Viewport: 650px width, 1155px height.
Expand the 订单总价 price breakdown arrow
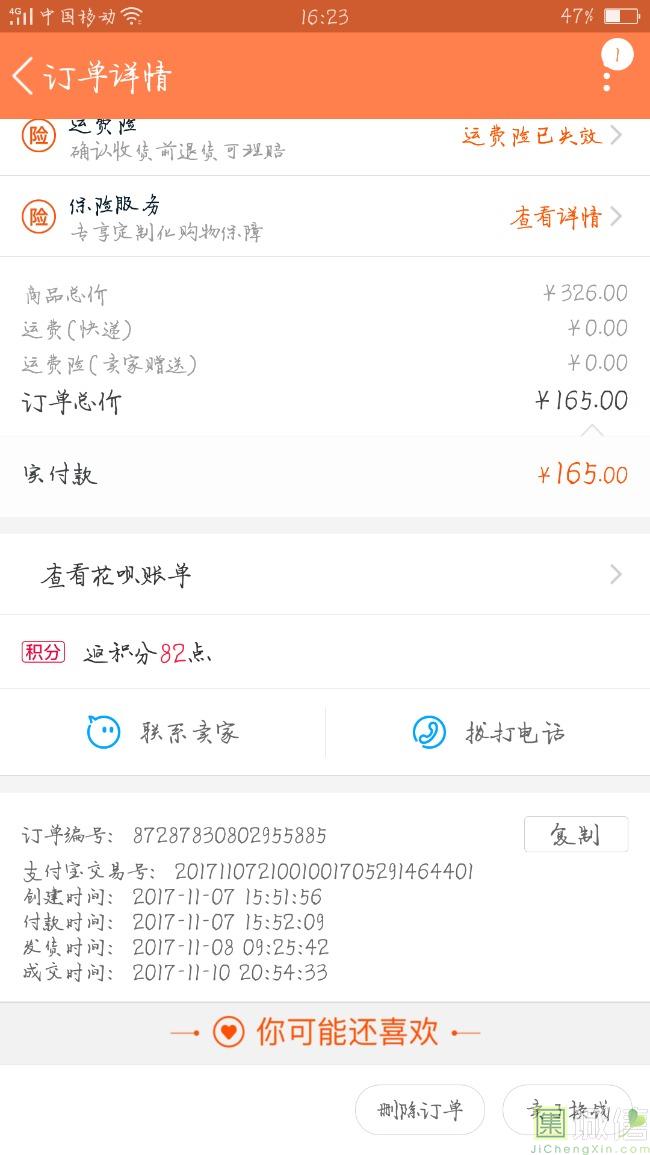592,429
